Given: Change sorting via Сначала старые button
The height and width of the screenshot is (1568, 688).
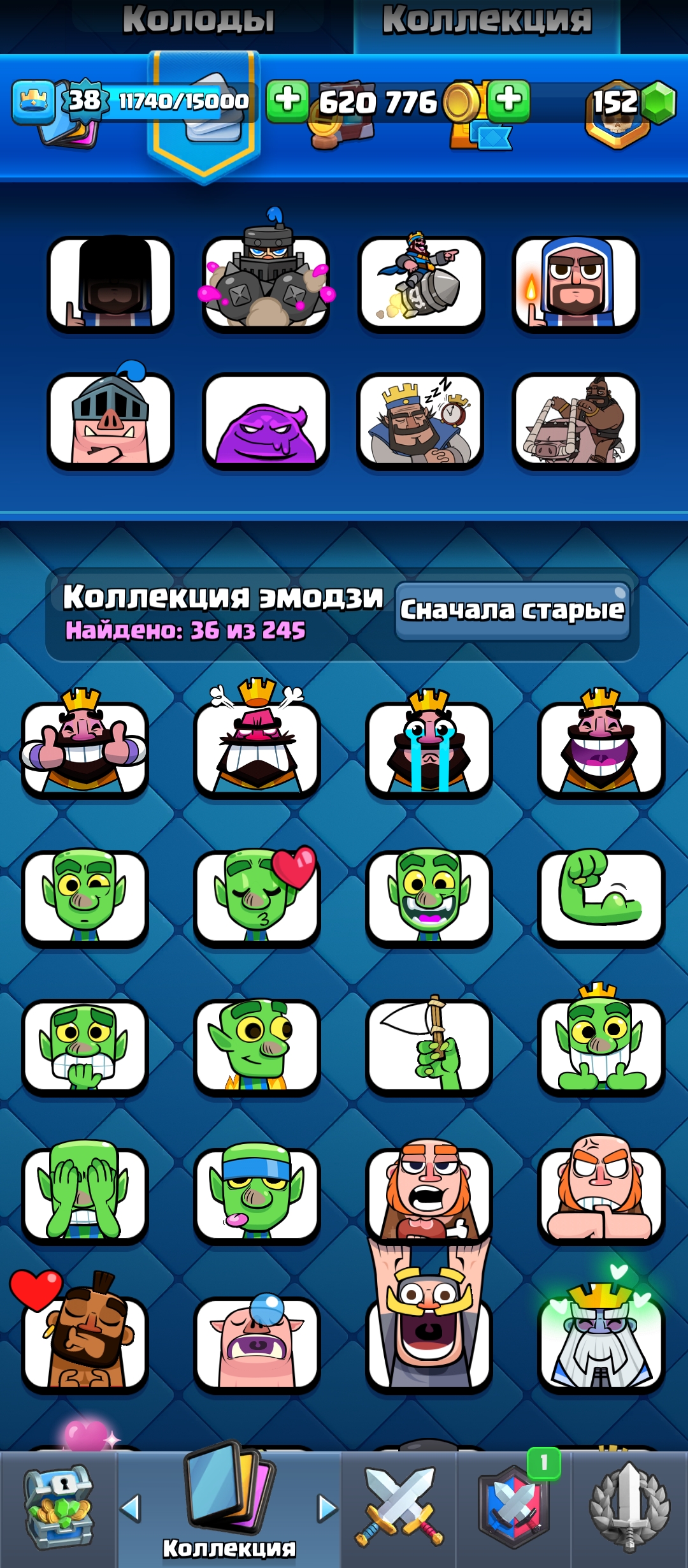Looking at the screenshot, I should [512, 610].
